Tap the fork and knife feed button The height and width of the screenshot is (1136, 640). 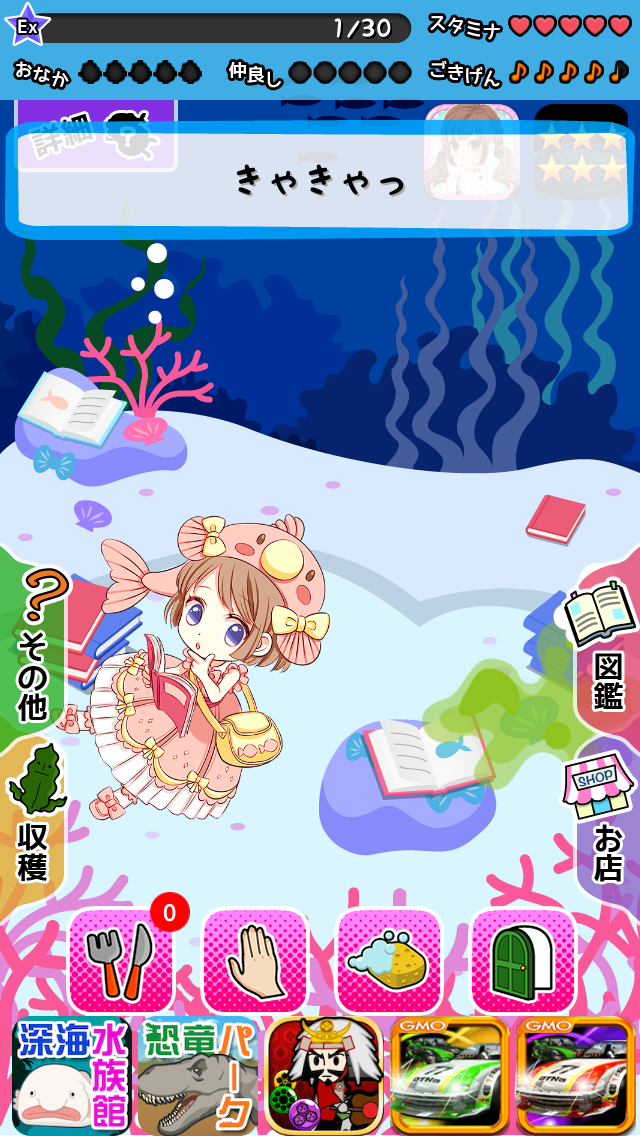click(x=120, y=960)
